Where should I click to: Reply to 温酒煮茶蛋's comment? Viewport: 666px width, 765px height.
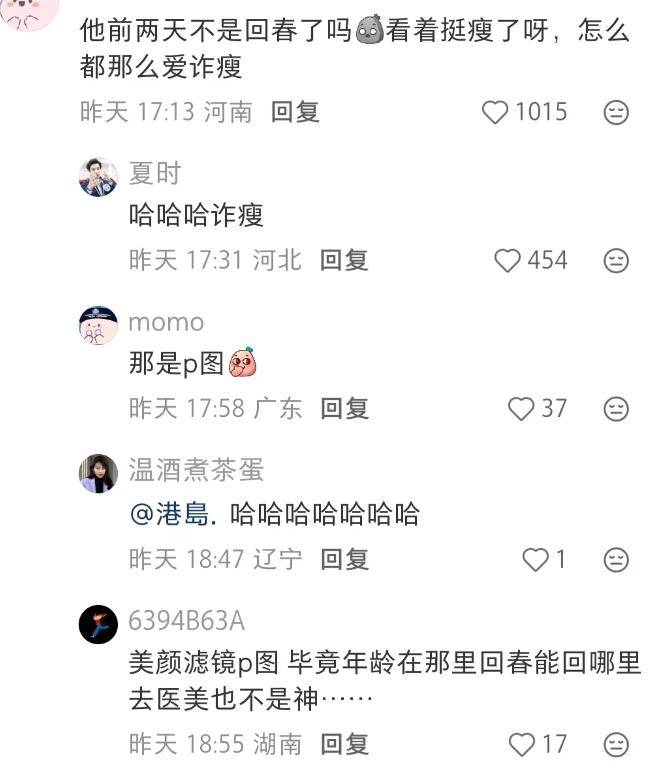pos(344,560)
